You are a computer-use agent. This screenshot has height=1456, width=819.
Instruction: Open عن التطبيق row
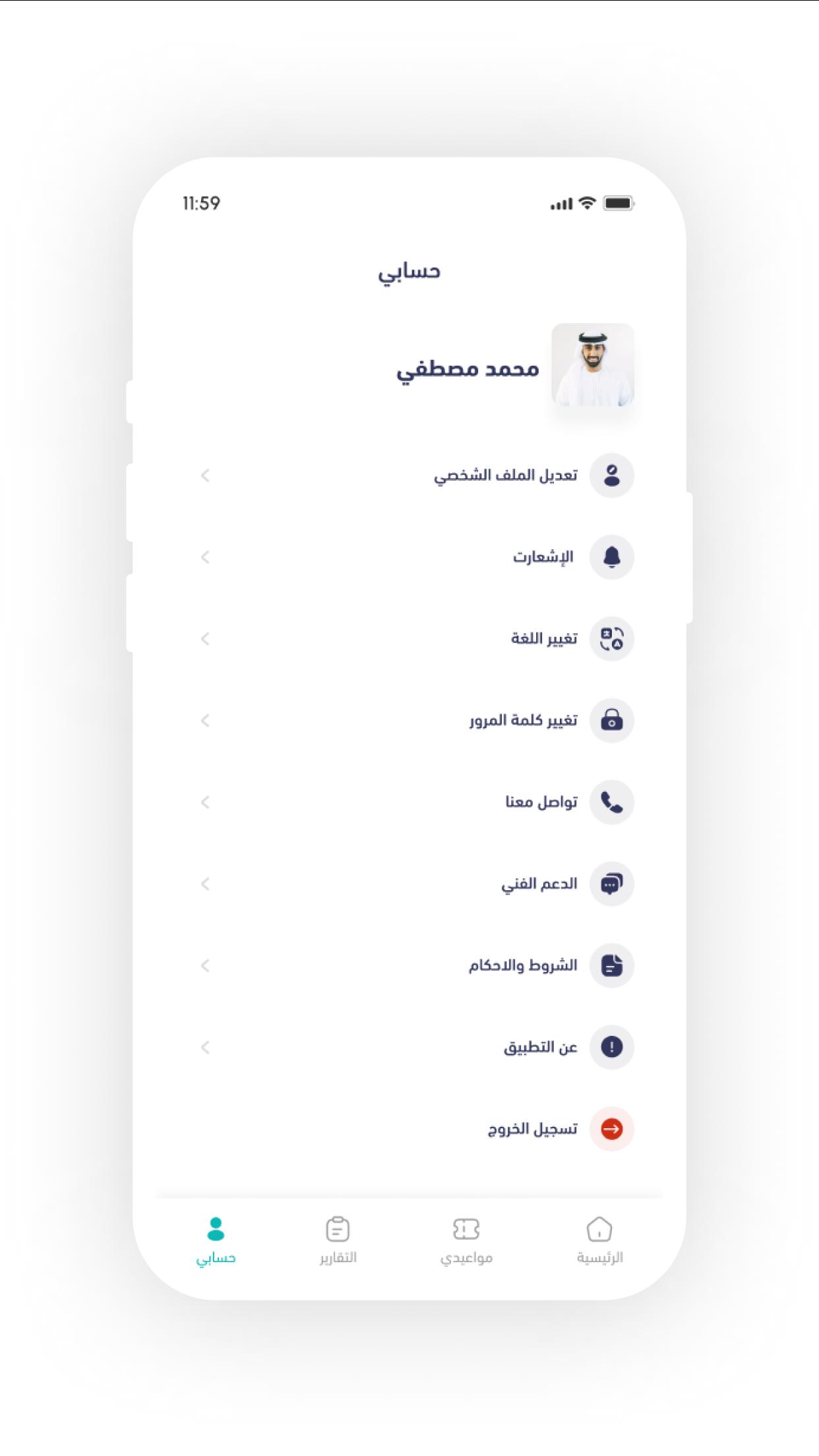[409, 1047]
